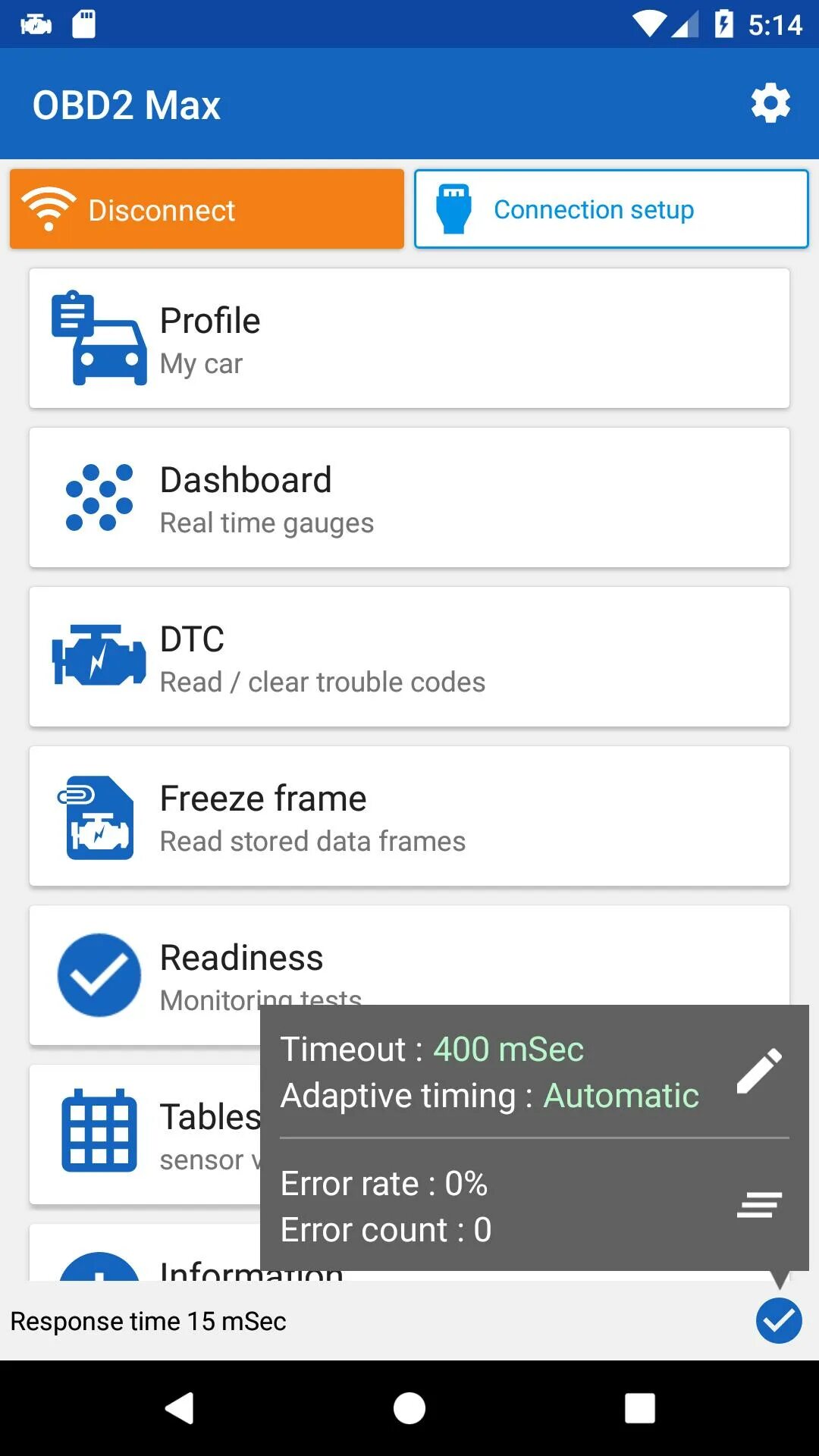This screenshot has height=1456, width=819.
Task: Go back with the system back button
Action: (x=180, y=1408)
